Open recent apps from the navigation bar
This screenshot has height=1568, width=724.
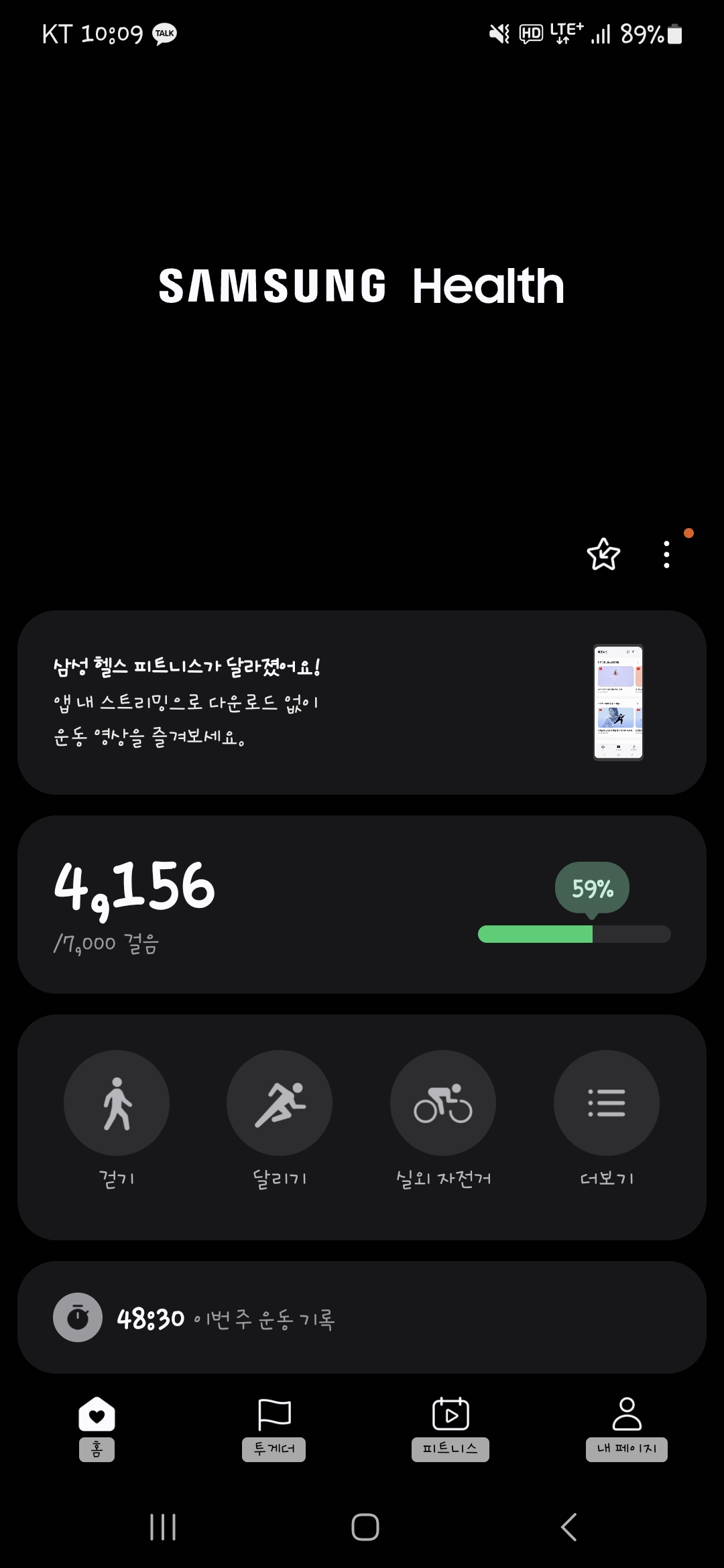click(163, 1527)
